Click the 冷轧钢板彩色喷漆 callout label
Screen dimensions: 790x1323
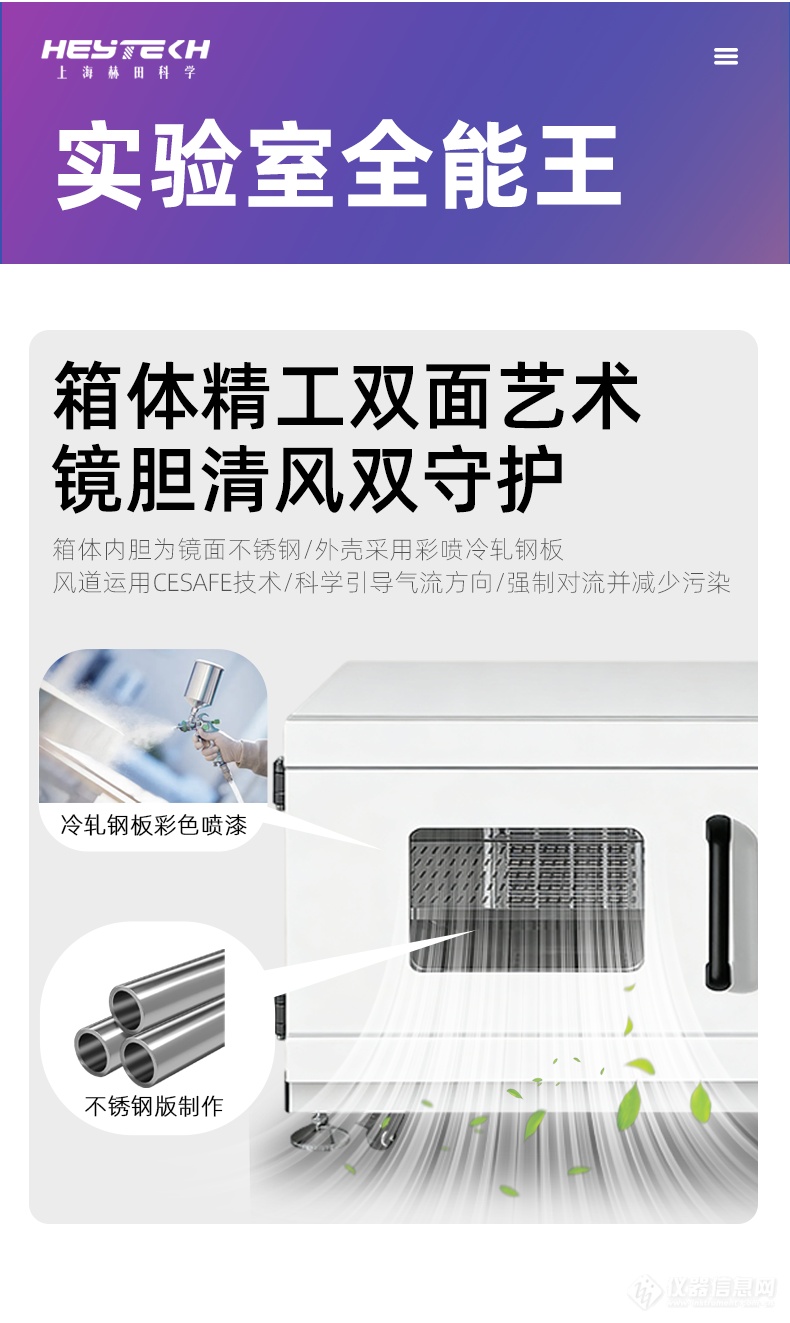tap(152, 826)
